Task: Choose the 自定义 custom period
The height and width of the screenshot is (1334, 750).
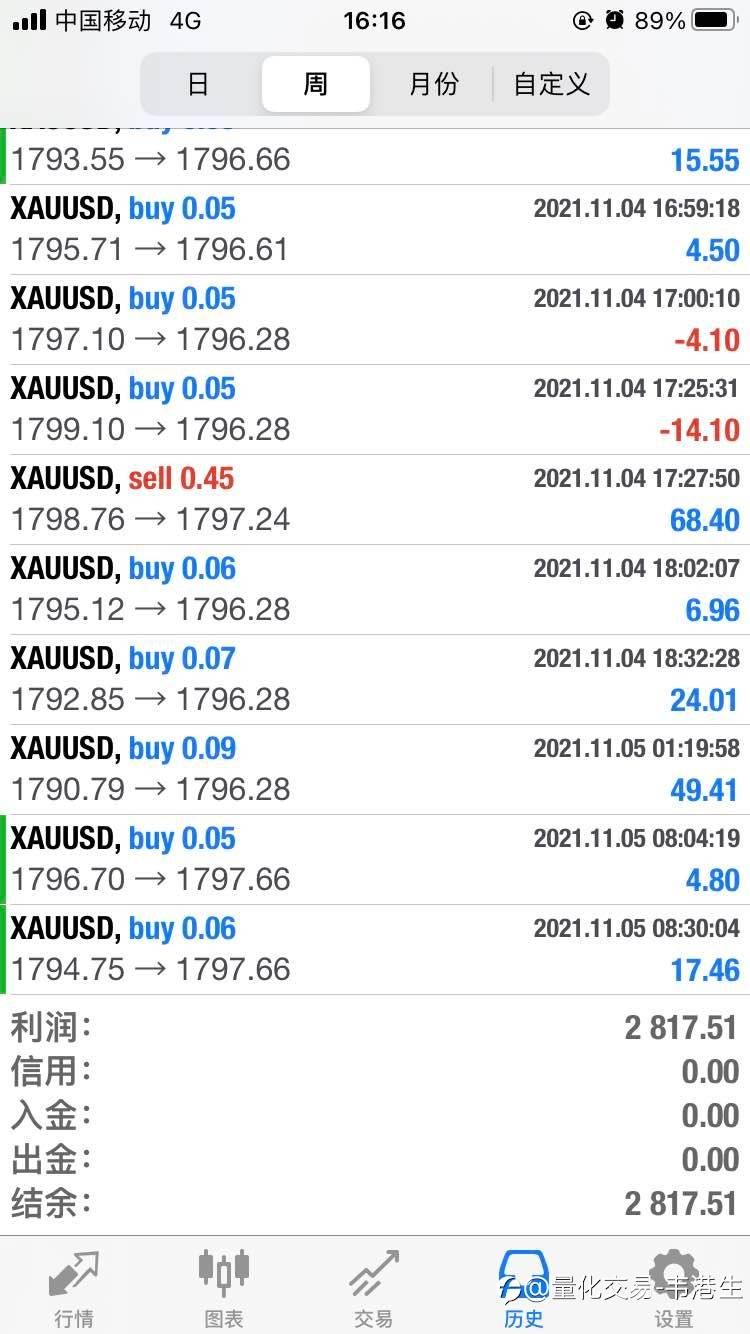Action: point(551,84)
